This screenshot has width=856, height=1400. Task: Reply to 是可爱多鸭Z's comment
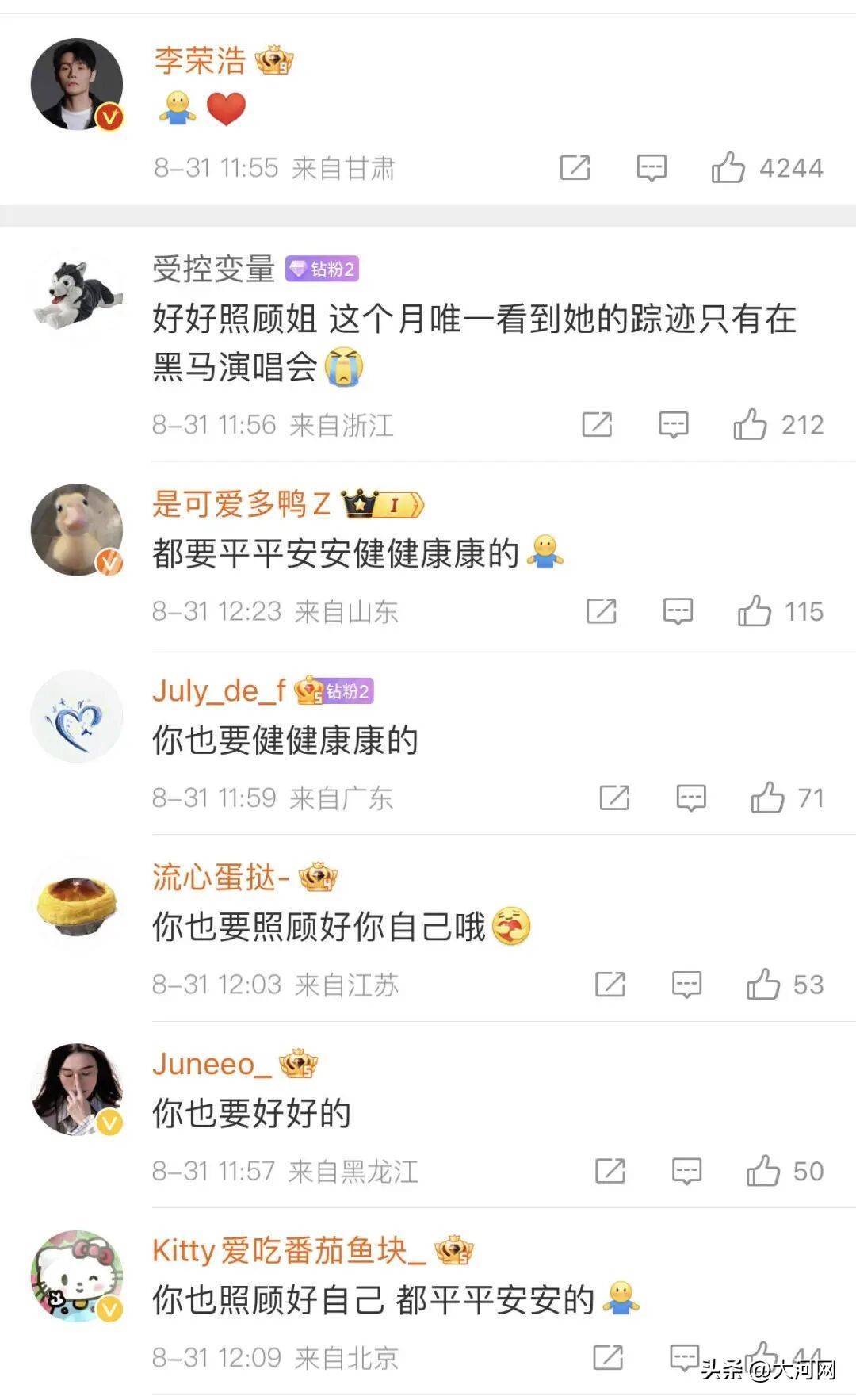tap(678, 611)
